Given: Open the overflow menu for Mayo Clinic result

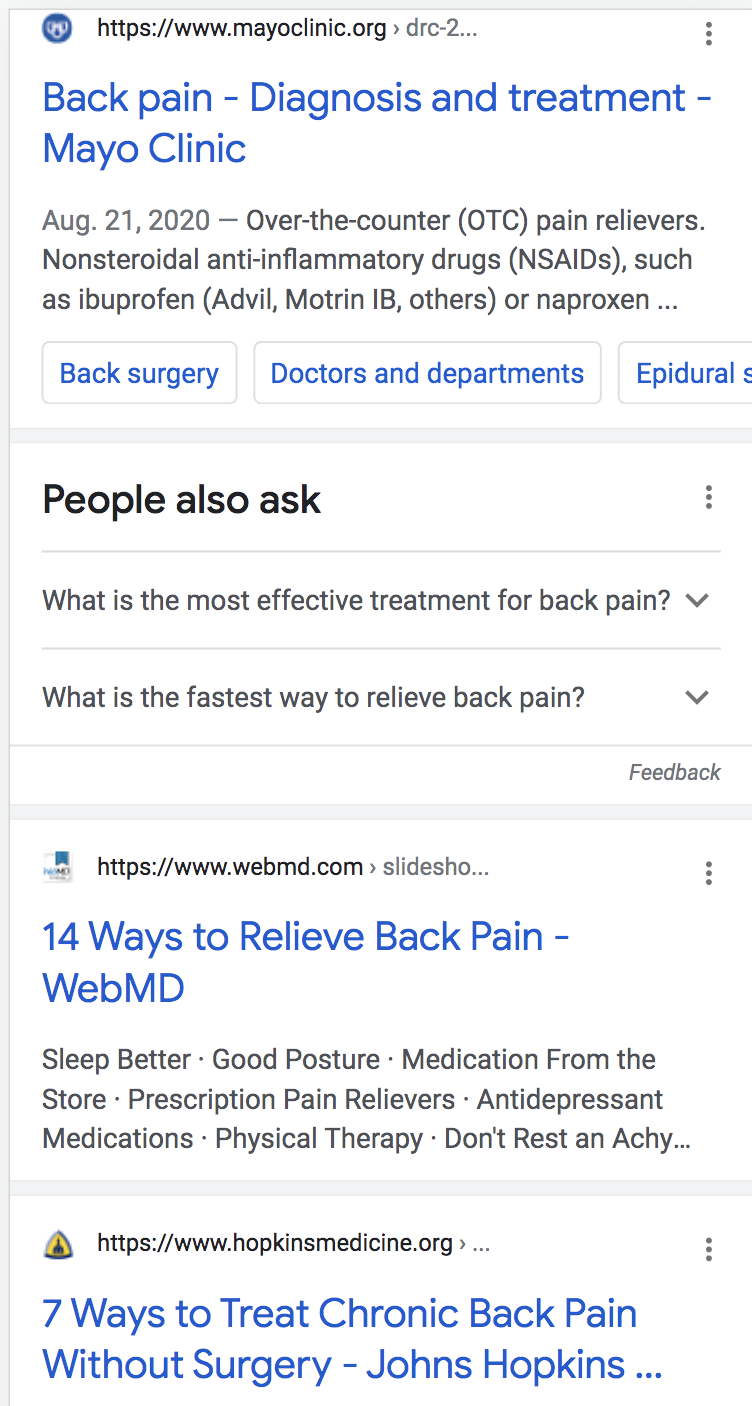Looking at the screenshot, I should coord(708,33).
